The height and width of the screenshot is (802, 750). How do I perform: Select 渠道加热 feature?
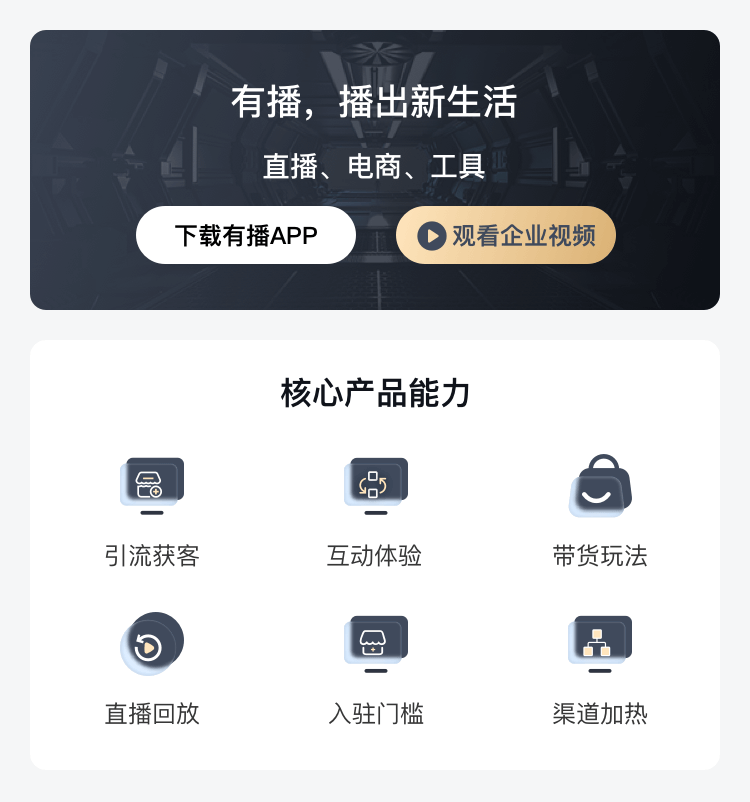tap(599, 668)
